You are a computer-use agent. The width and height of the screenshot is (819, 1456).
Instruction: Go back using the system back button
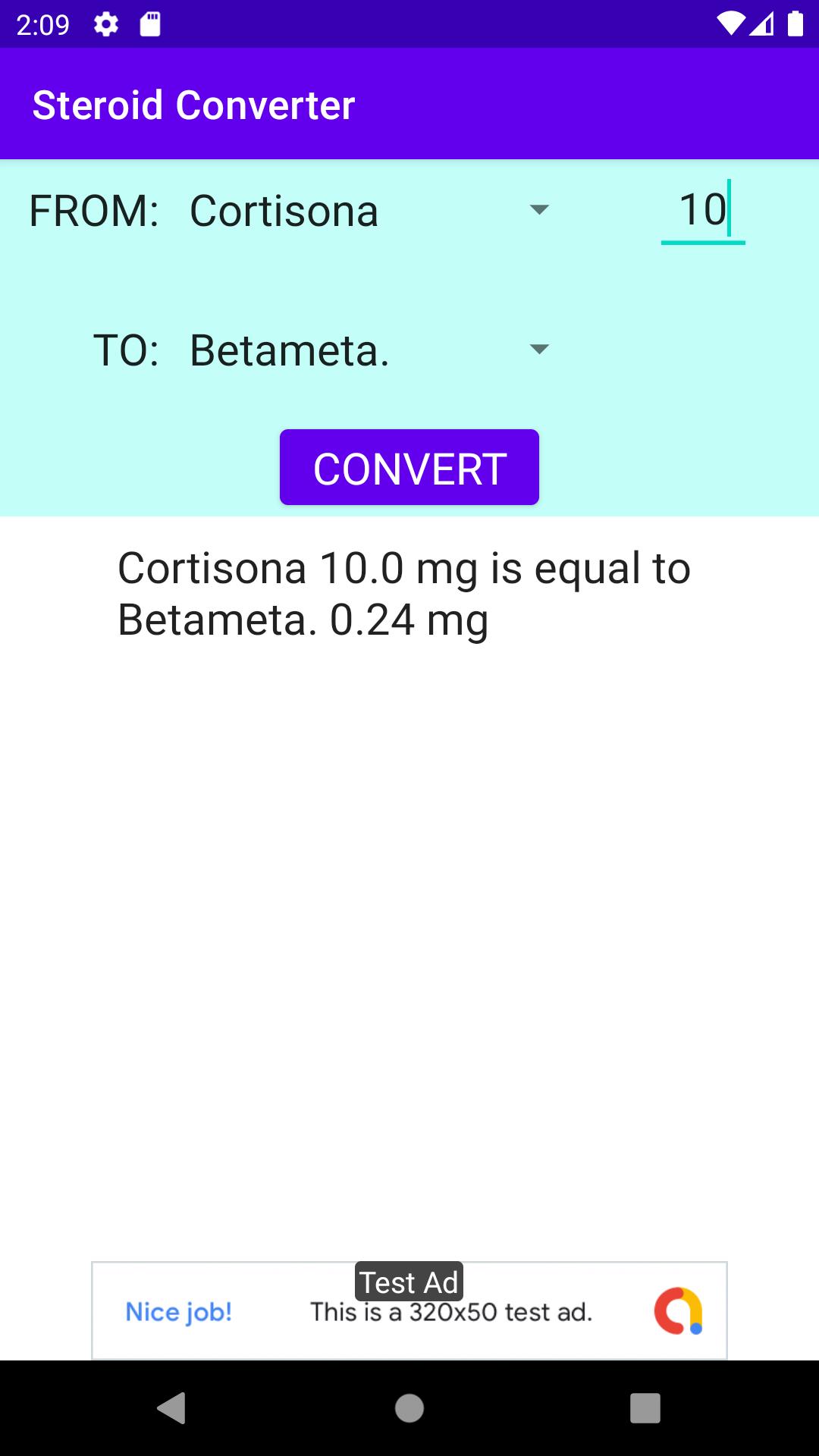point(172,1408)
